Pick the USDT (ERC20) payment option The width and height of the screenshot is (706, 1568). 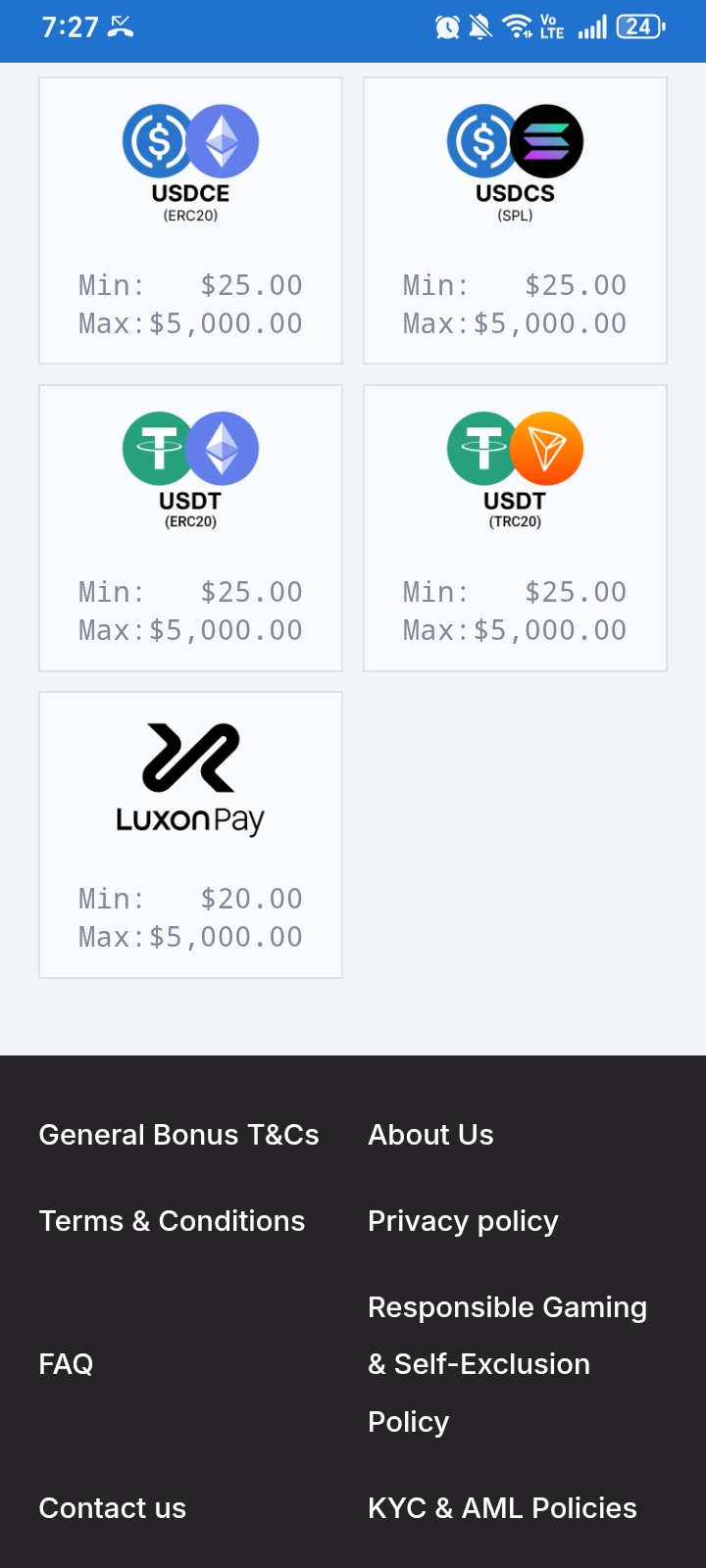coord(190,527)
